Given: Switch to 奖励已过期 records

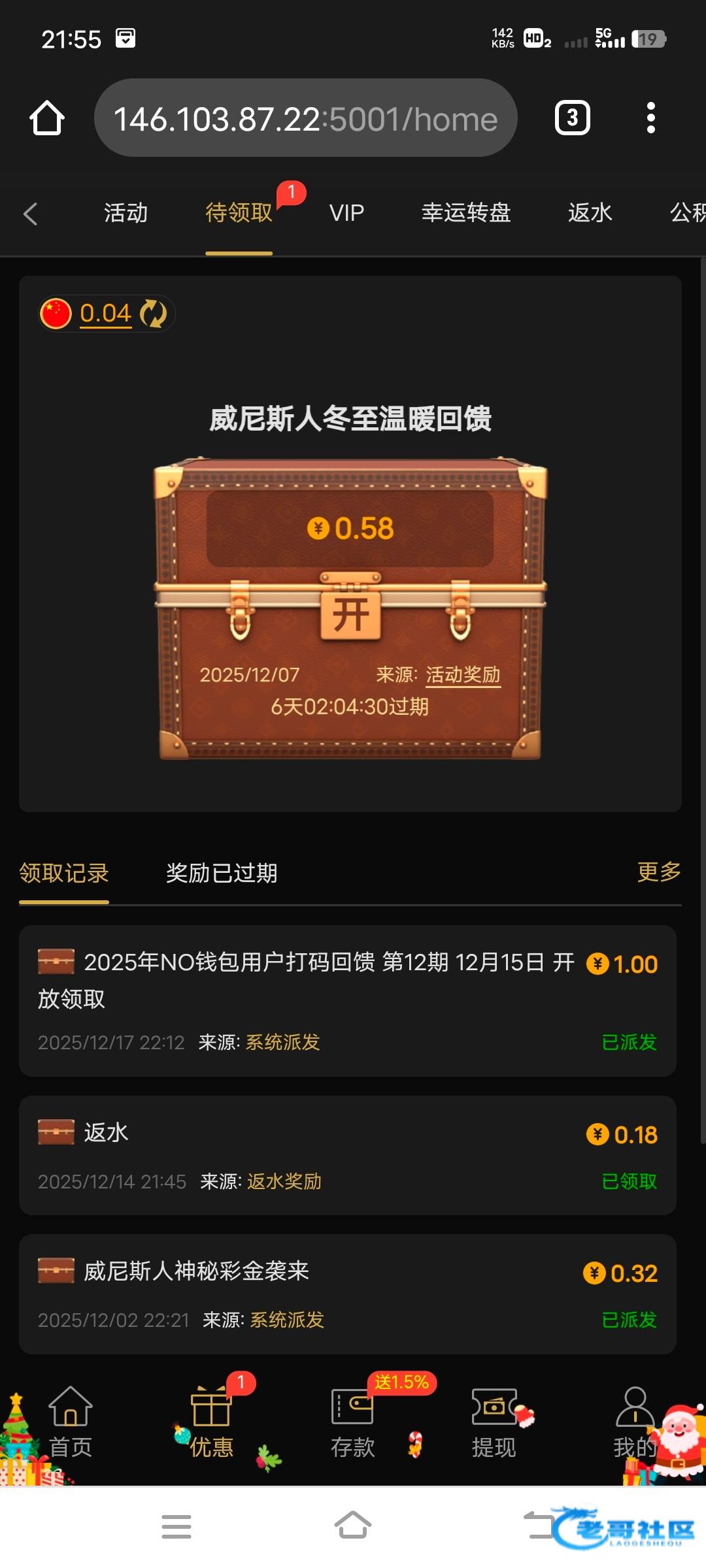Looking at the screenshot, I should 222,873.
